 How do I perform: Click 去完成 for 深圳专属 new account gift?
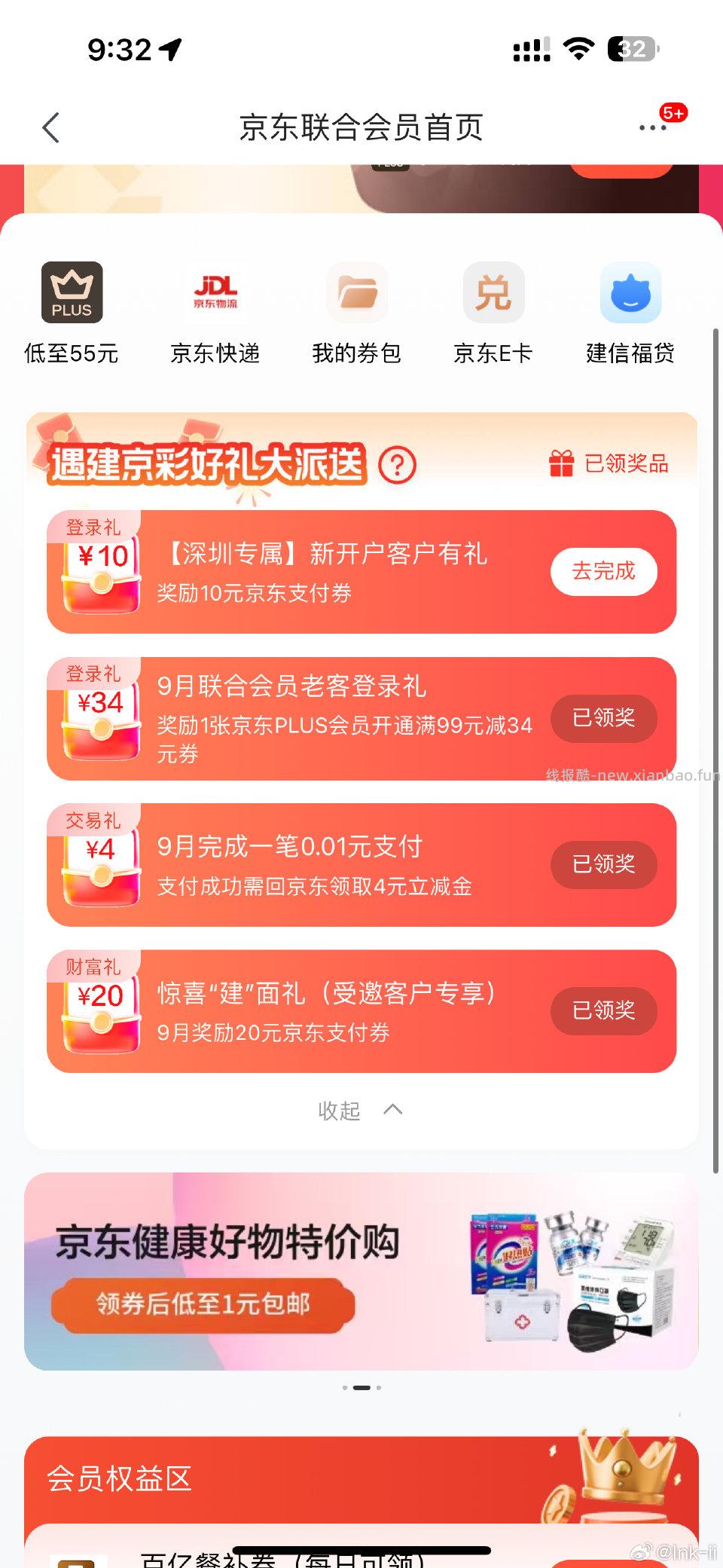(603, 572)
